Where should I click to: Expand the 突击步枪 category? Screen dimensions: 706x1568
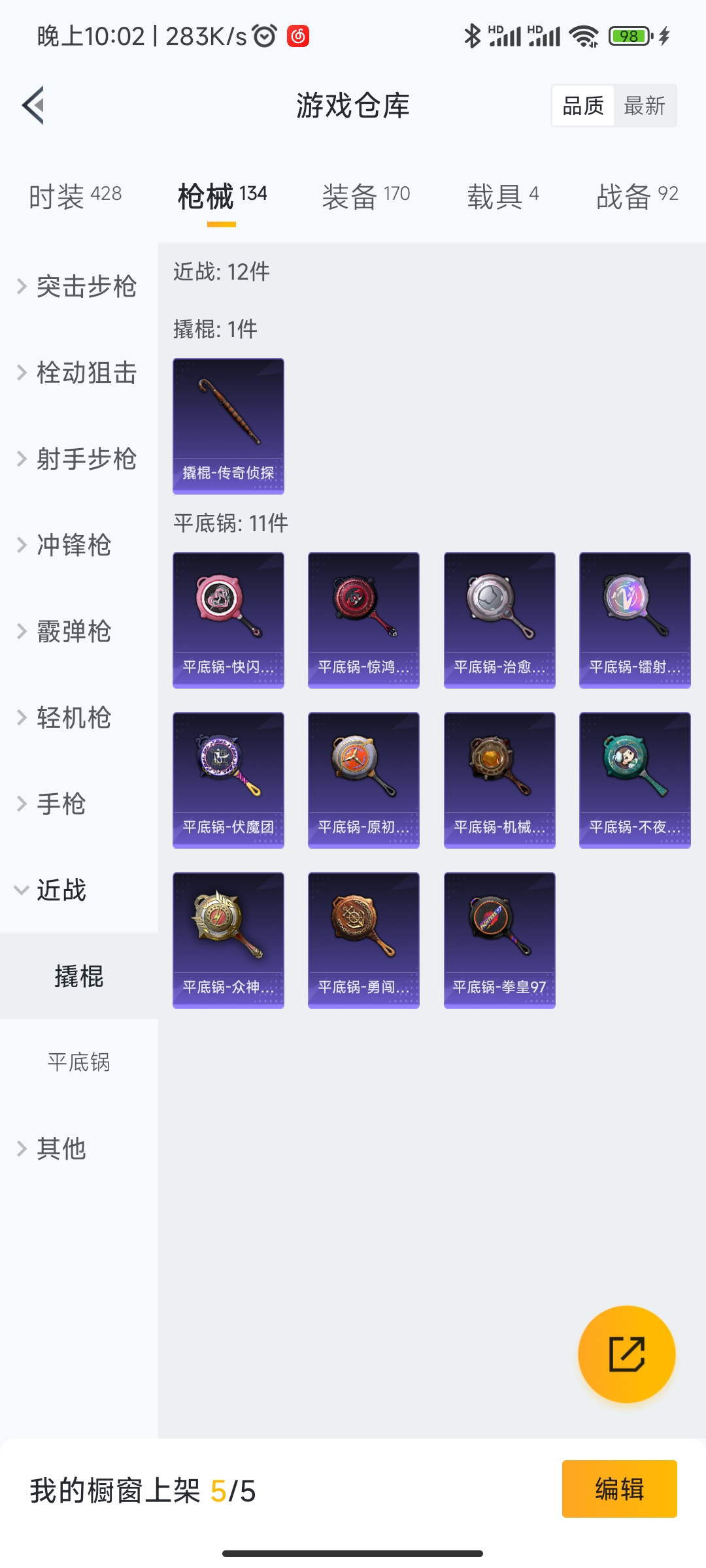point(78,286)
